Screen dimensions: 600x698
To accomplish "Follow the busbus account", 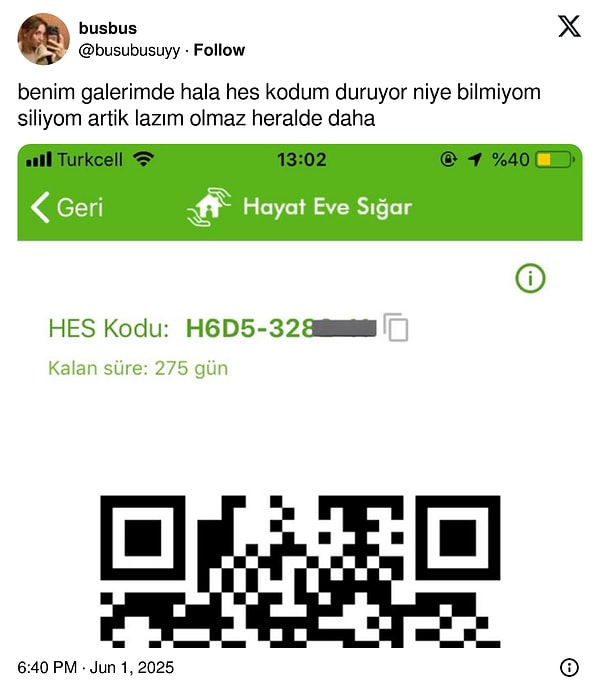I will point(219,50).
